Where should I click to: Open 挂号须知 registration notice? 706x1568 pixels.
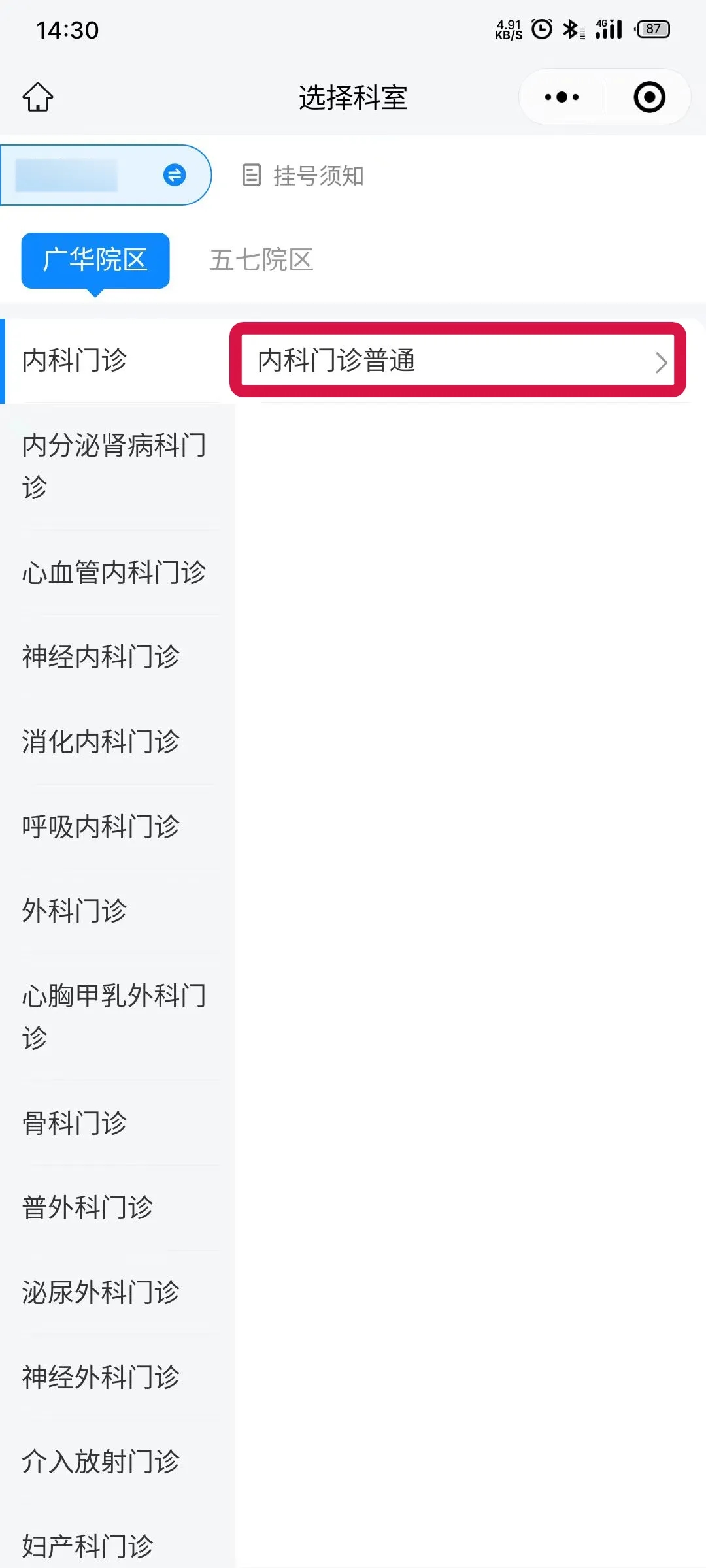point(303,175)
